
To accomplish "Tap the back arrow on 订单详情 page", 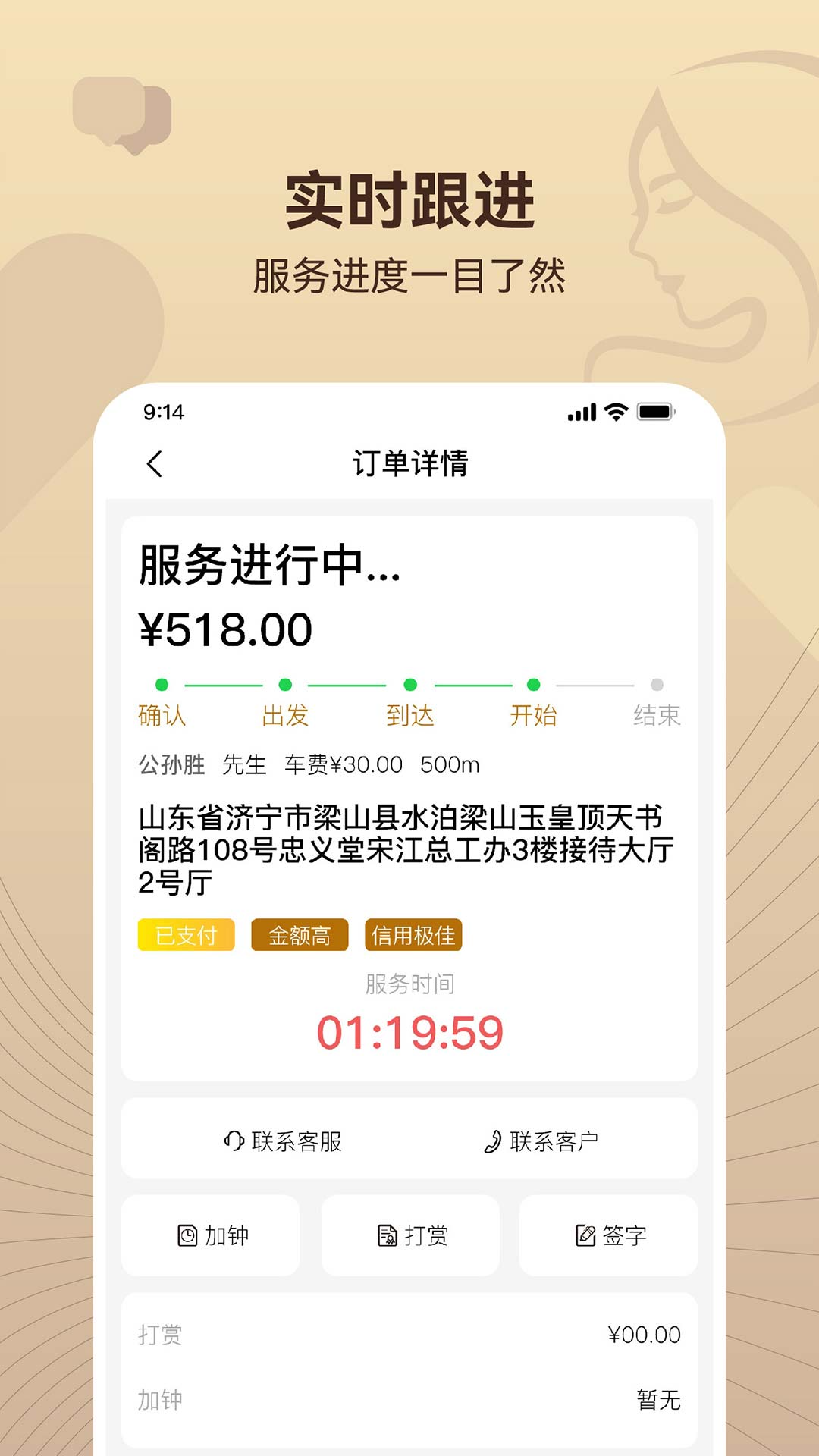I will (155, 463).
